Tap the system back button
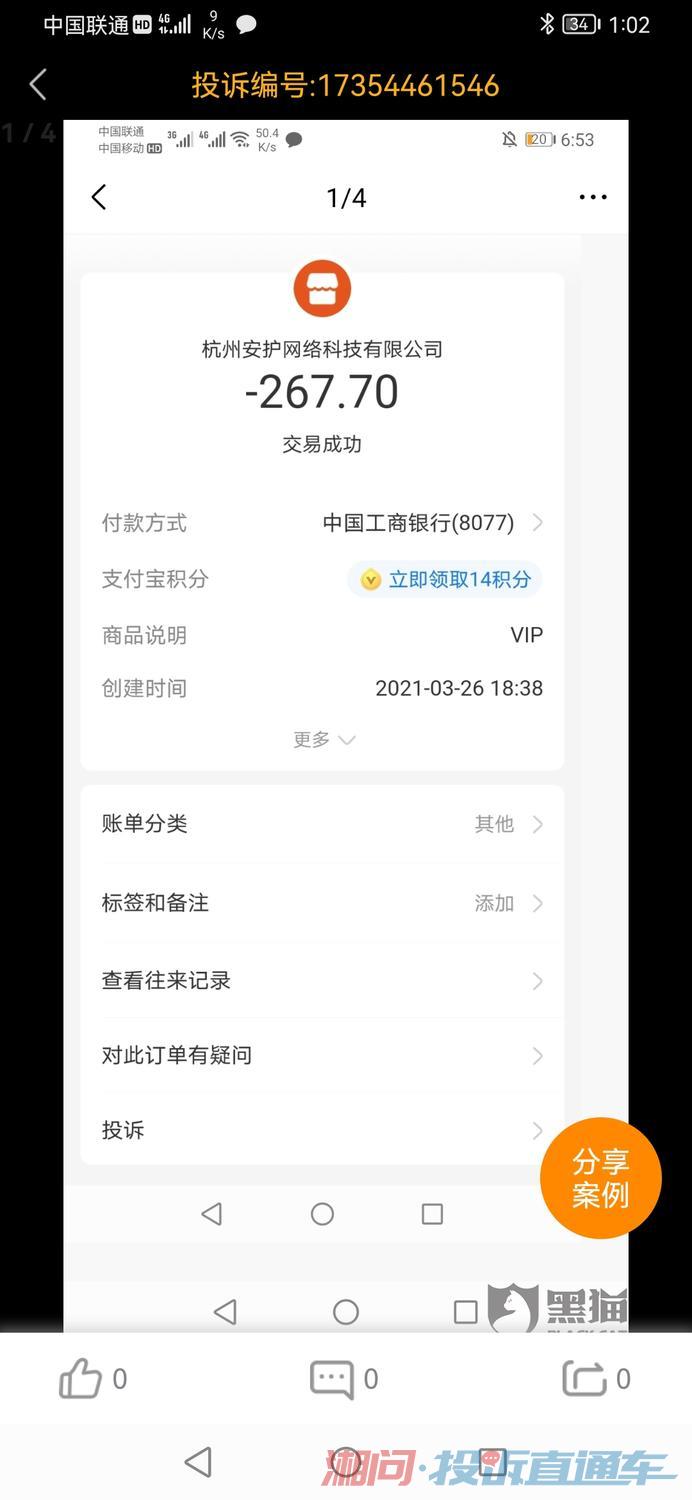Image resolution: width=692 pixels, height=1500 pixels. [x=199, y=1462]
